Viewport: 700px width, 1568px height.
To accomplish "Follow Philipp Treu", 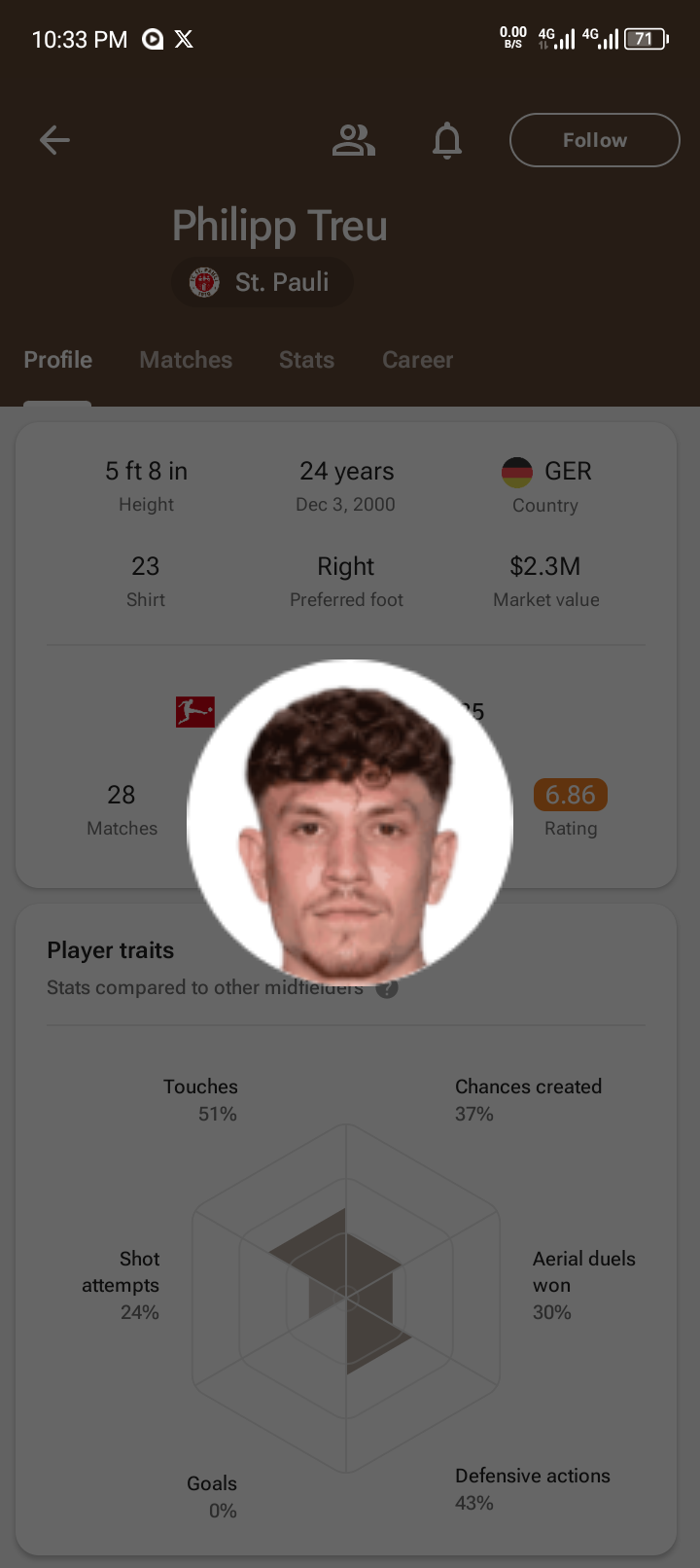I will click(594, 140).
